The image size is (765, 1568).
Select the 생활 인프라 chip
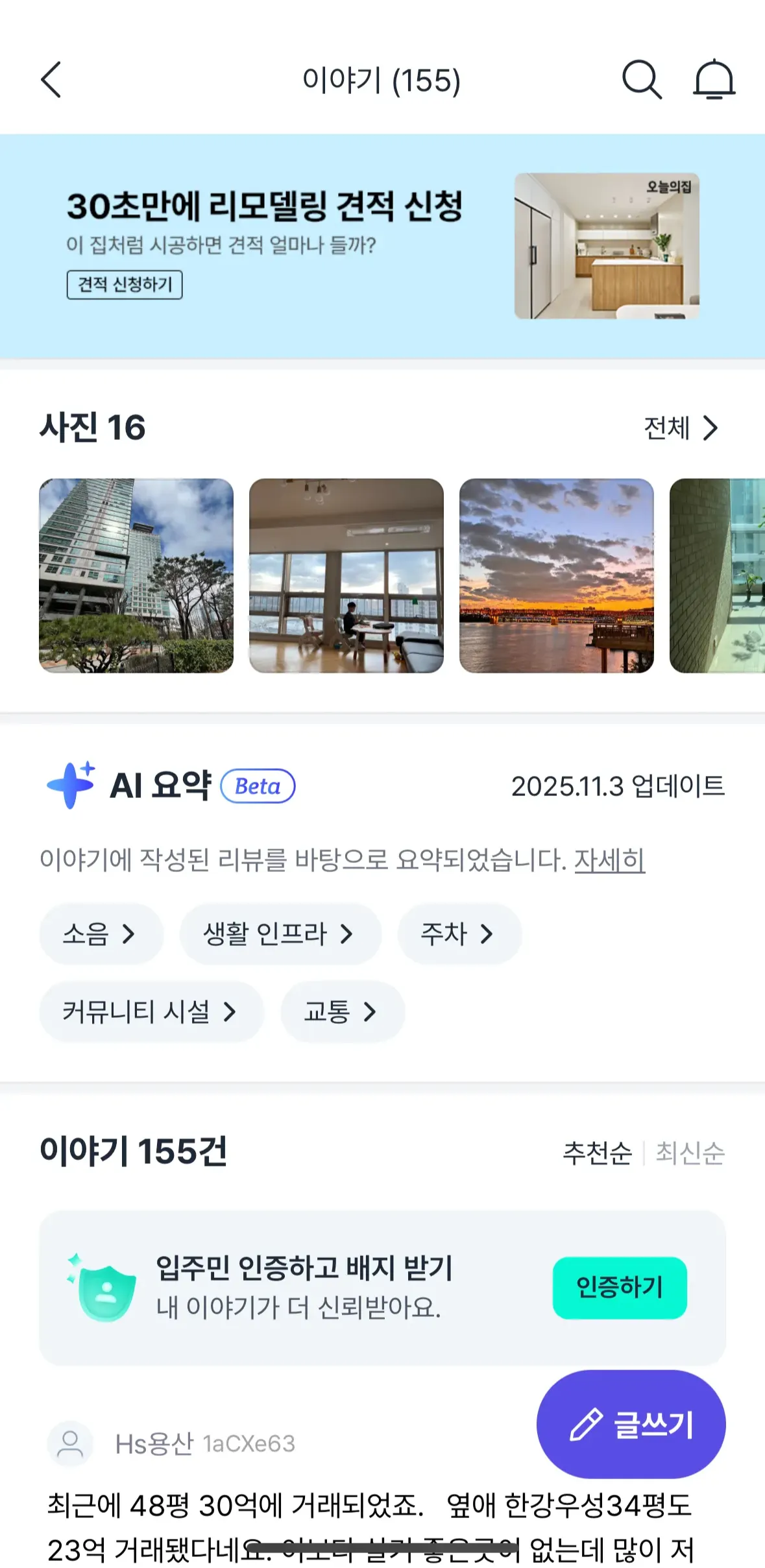(x=280, y=934)
